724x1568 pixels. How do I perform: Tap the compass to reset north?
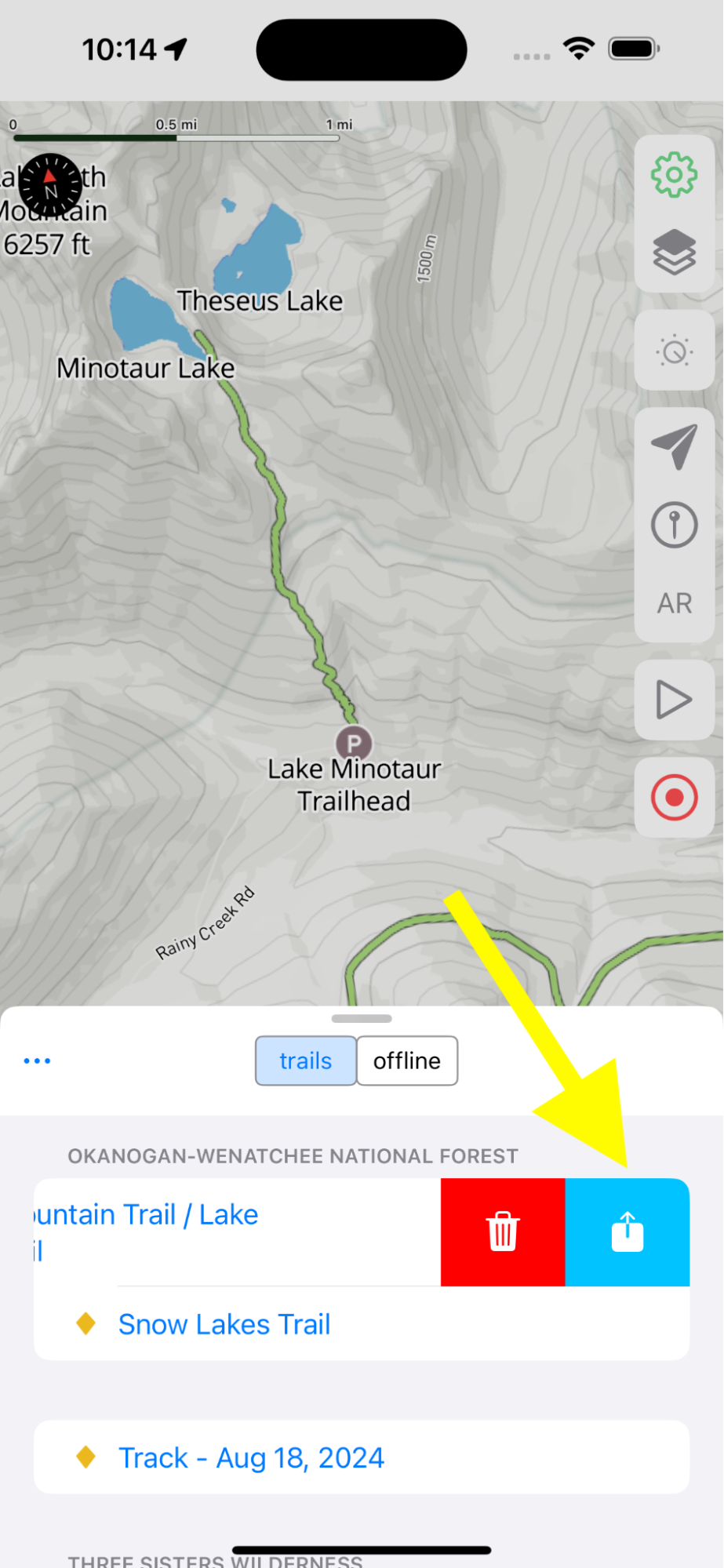point(50,185)
